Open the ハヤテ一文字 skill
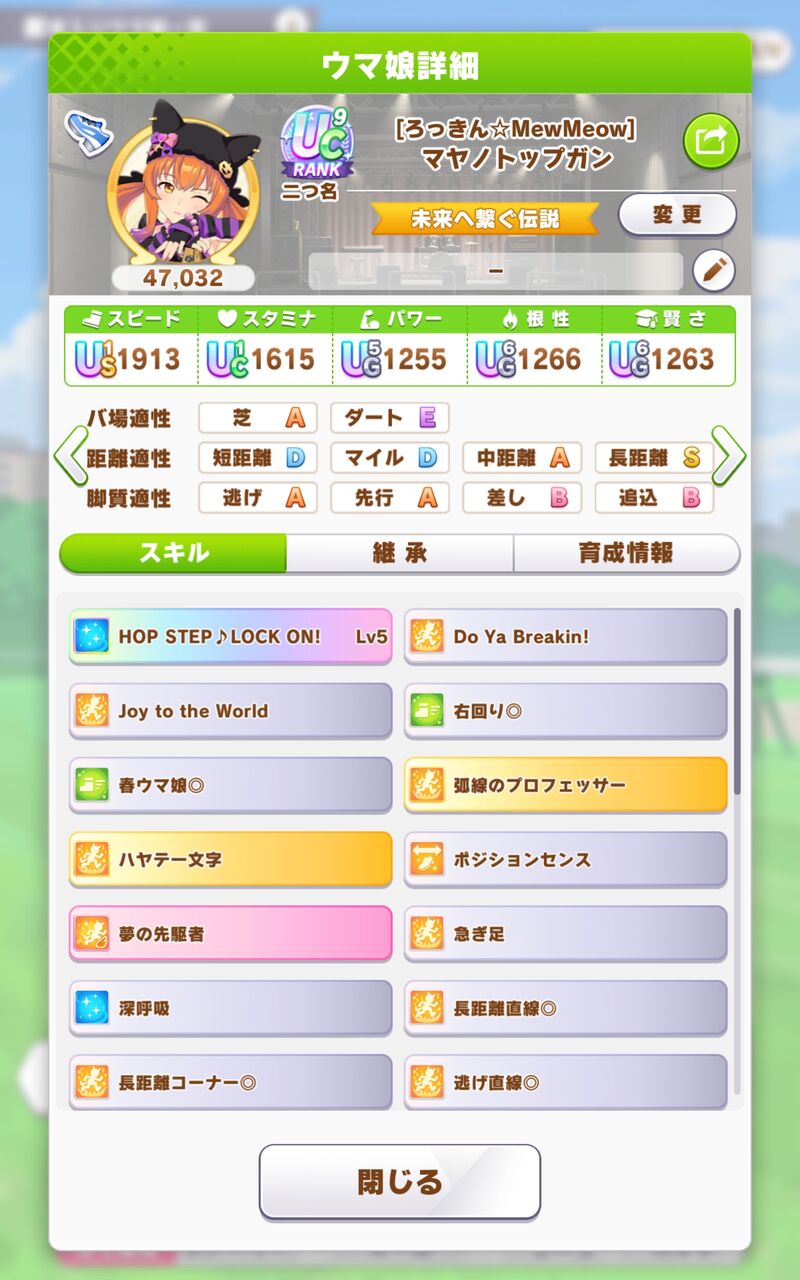The width and height of the screenshot is (800, 1280). (230, 859)
